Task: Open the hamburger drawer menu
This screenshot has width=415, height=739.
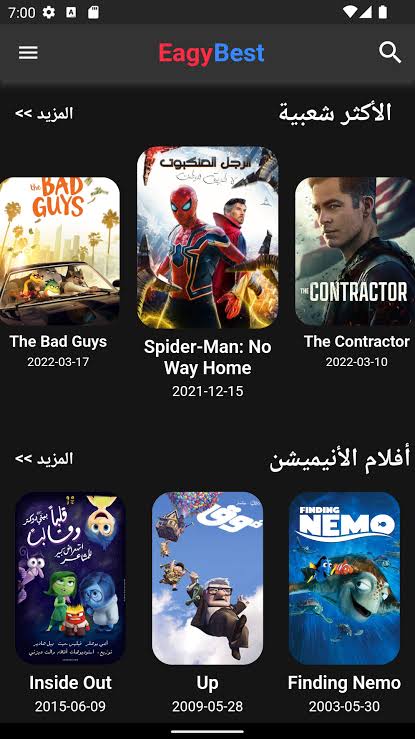Action: (28, 52)
